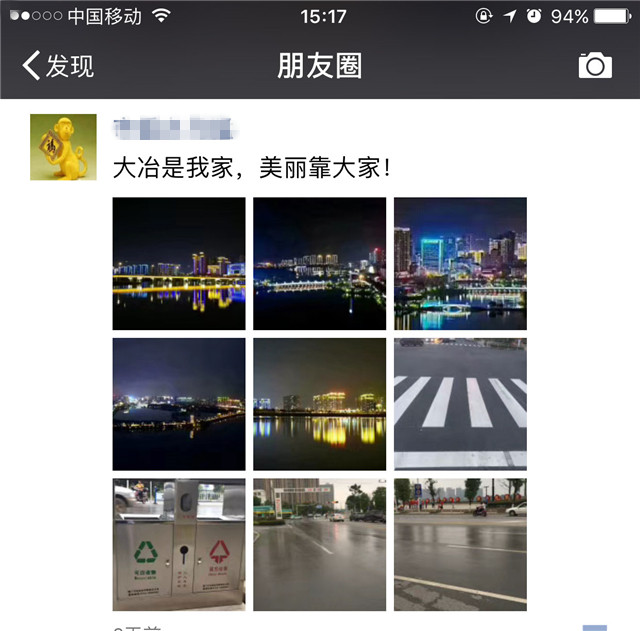View the wet road with gate photo
Screen dimensions: 640x631
tap(319, 544)
